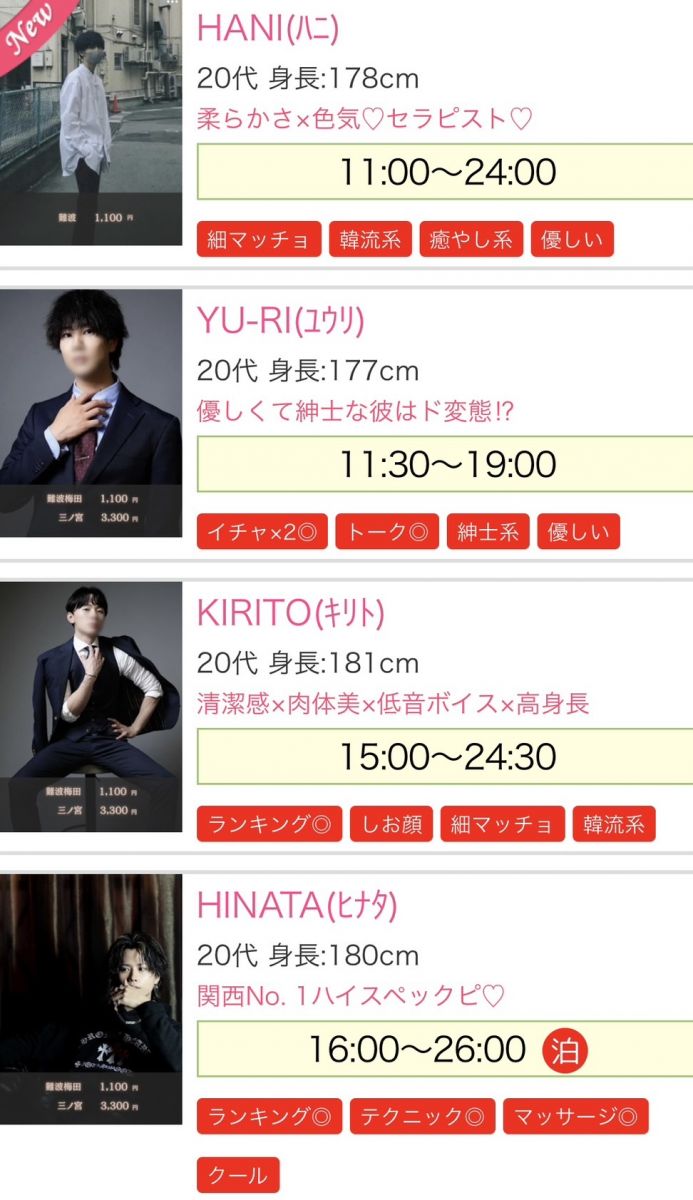Tap the イチャ×2◎ tag under YU-RI
The image size is (693, 1200).
(262, 532)
